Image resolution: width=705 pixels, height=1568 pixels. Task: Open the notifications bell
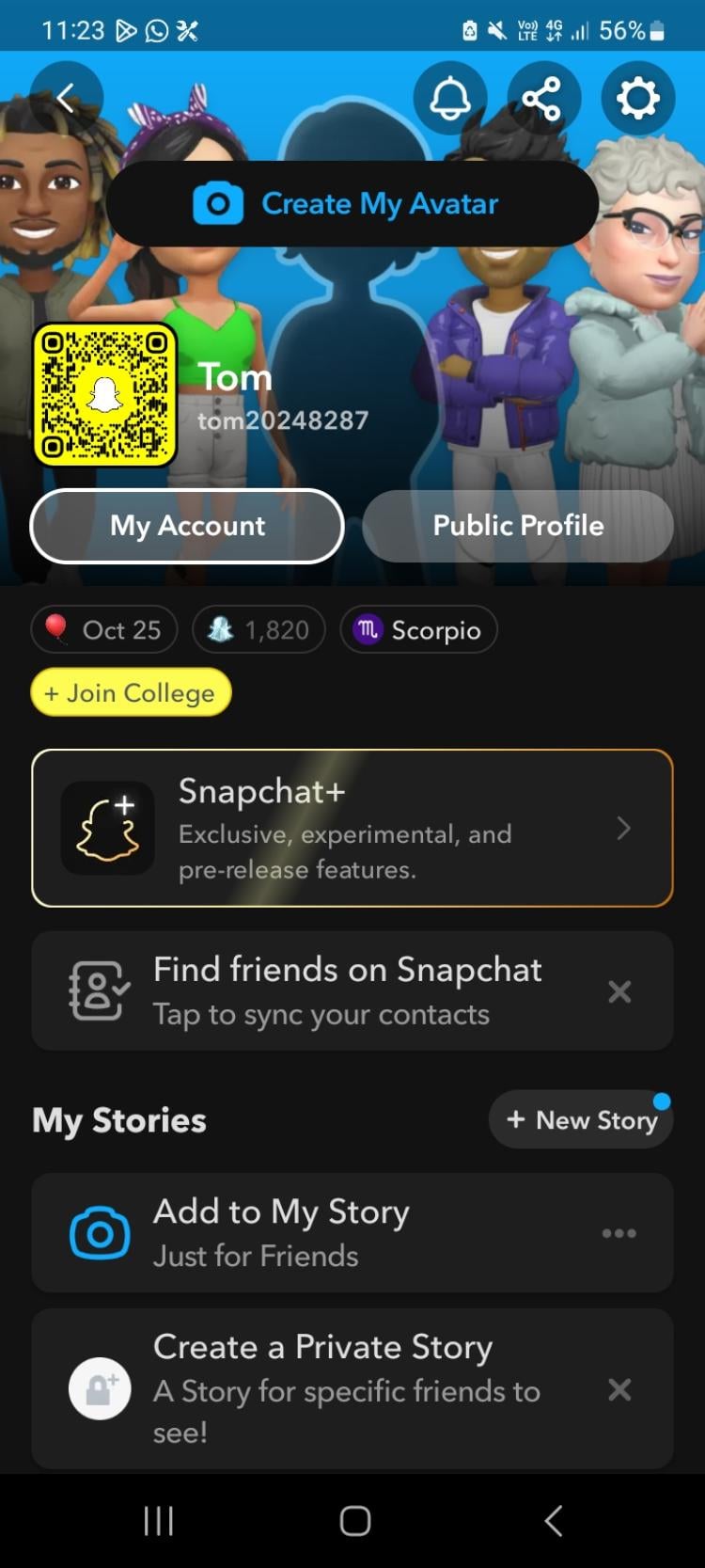click(x=450, y=98)
